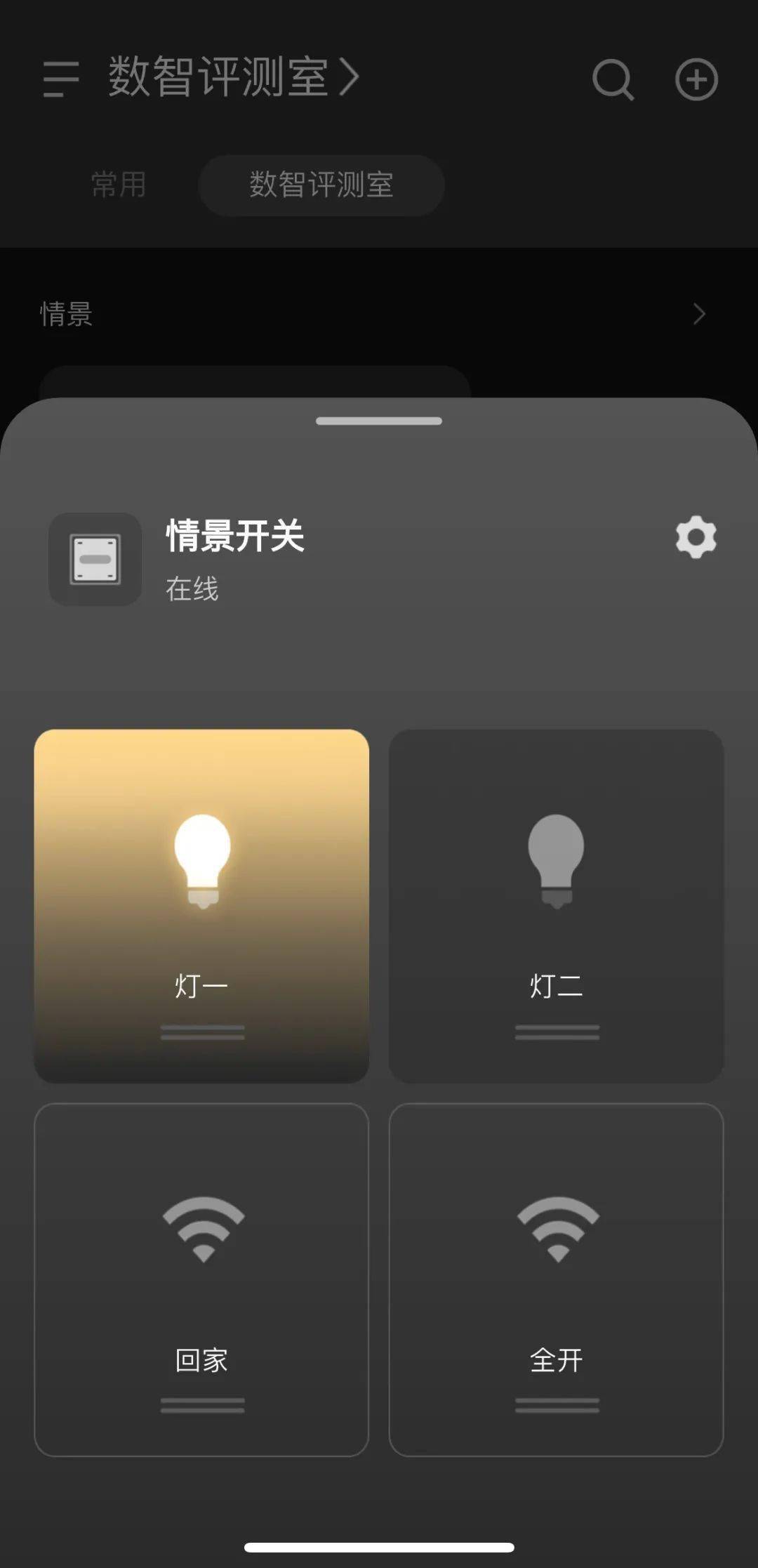Select the 数智评测室 room tab
Image resolution: width=758 pixels, height=1568 pixels.
[x=321, y=185]
